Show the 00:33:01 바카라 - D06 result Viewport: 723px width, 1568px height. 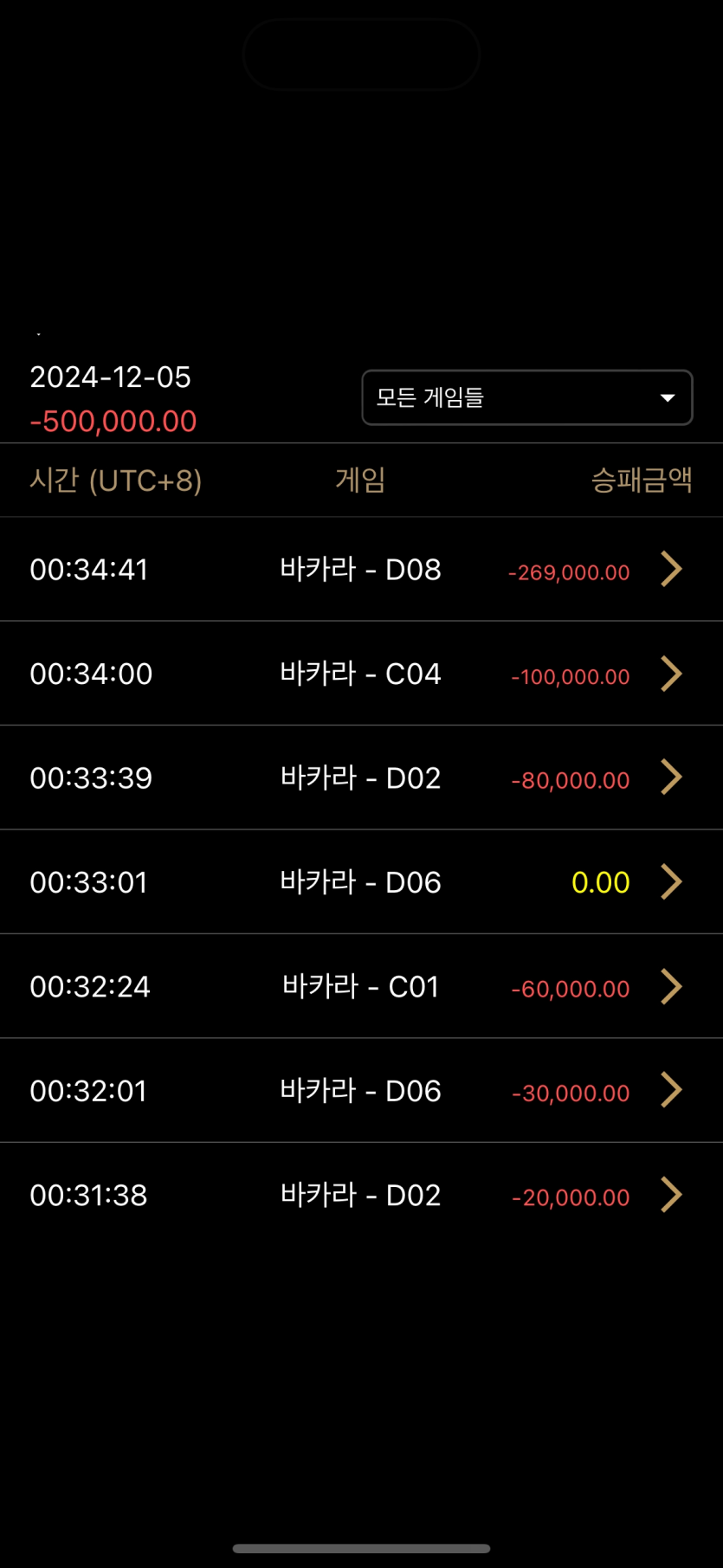[x=361, y=882]
